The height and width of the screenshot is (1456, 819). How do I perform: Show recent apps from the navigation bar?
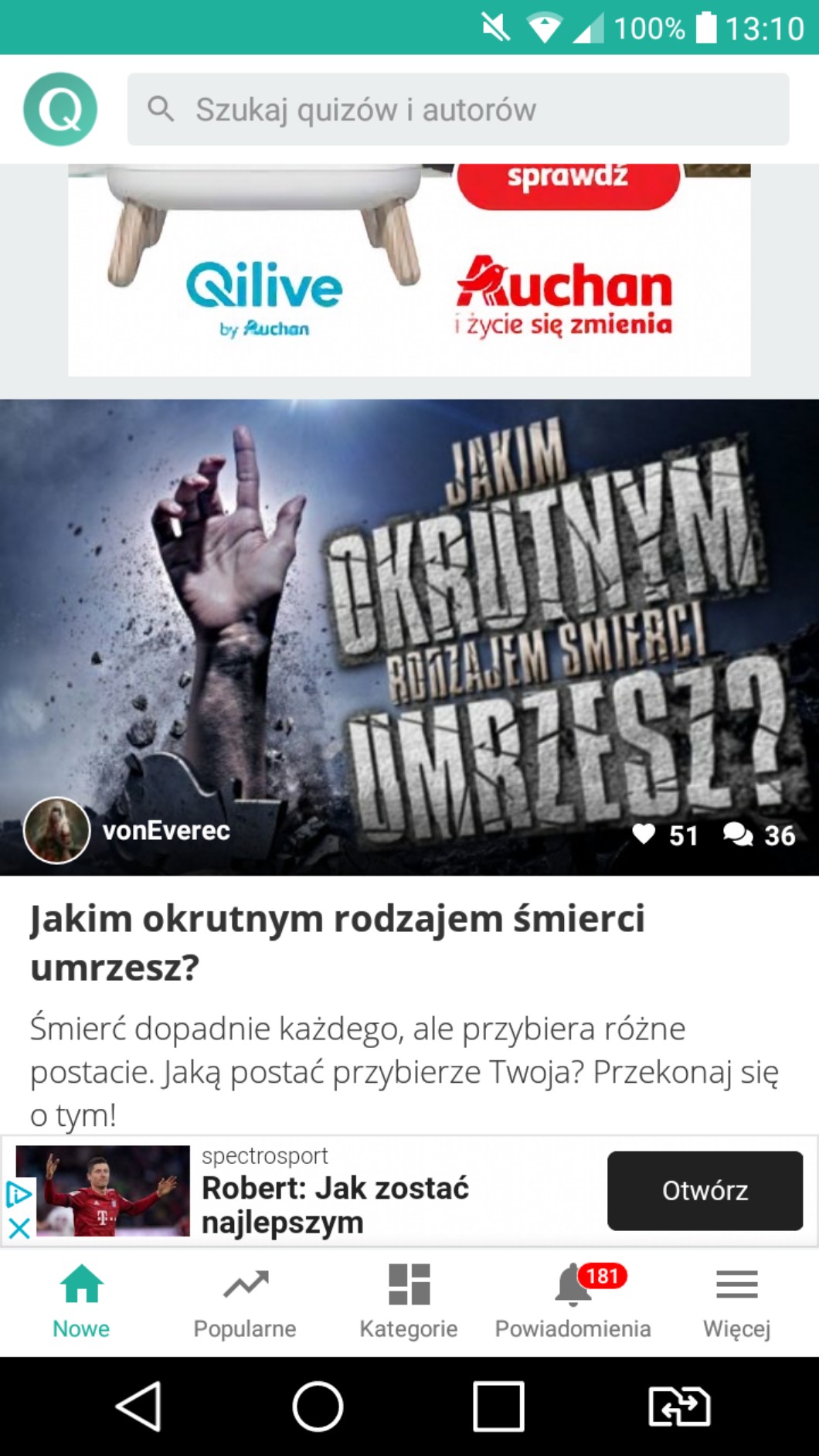pyautogui.click(x=498, y=1407)
